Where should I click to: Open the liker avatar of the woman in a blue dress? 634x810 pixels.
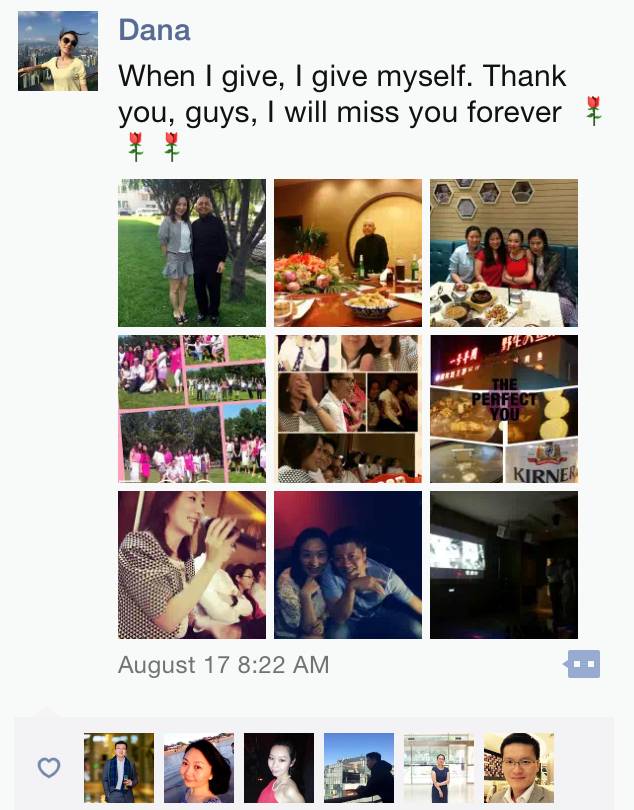click(x=439, y=768)
